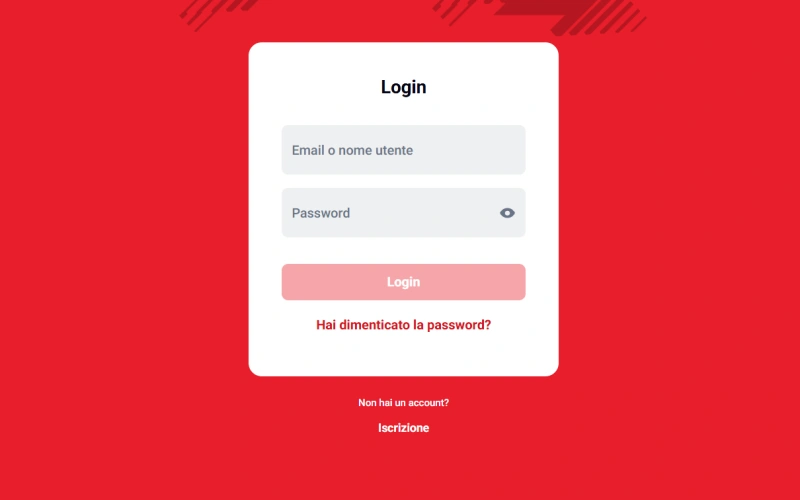Image resolution: width=800 pixels, height=500 pixels.
Task: Tap the pink Login button
Action: [403, 282]
